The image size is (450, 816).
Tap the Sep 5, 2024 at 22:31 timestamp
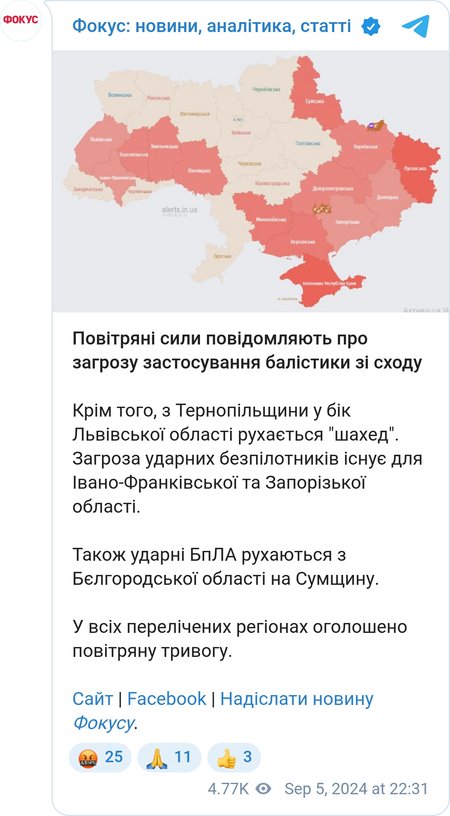point(356,788)
